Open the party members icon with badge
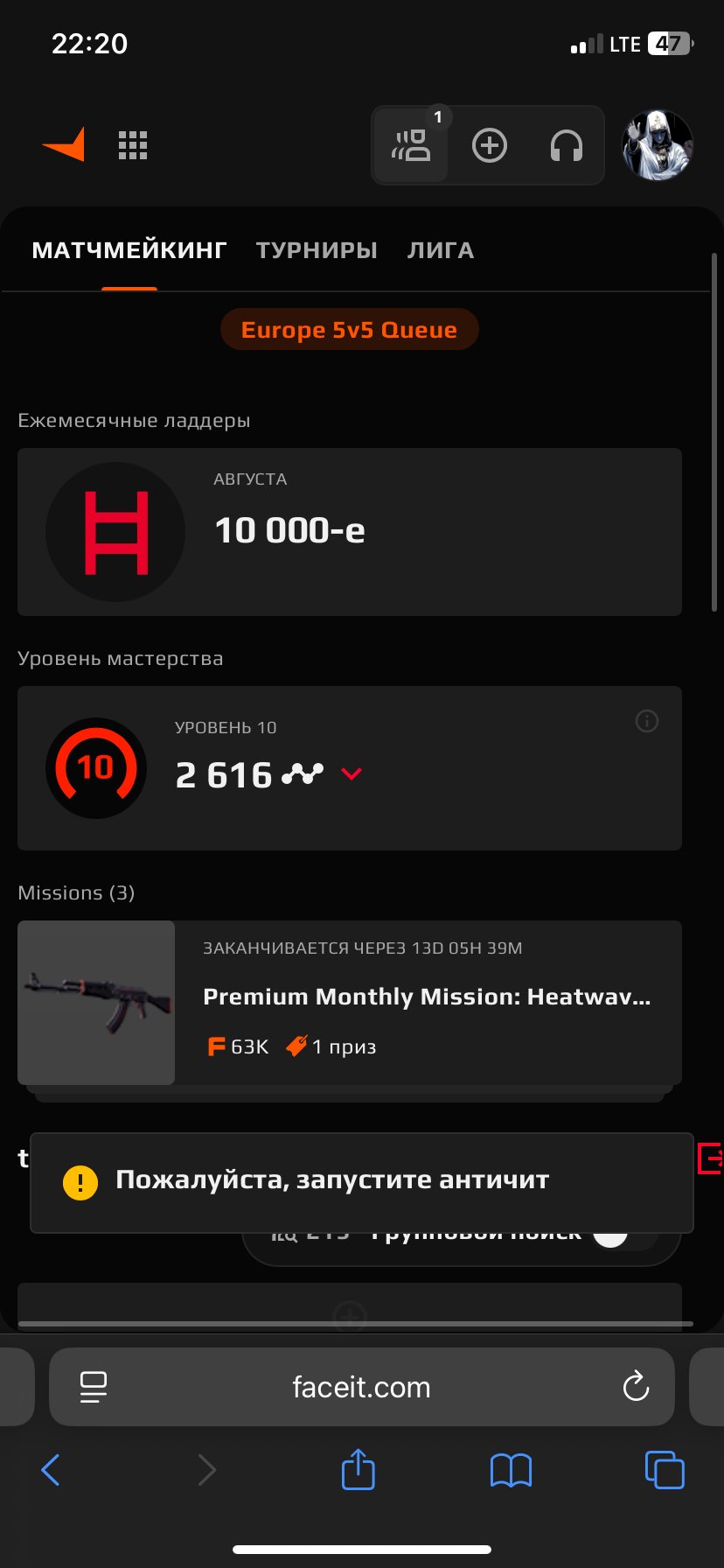Screen dimensions: 724x1568 click(x=411, y=145)
